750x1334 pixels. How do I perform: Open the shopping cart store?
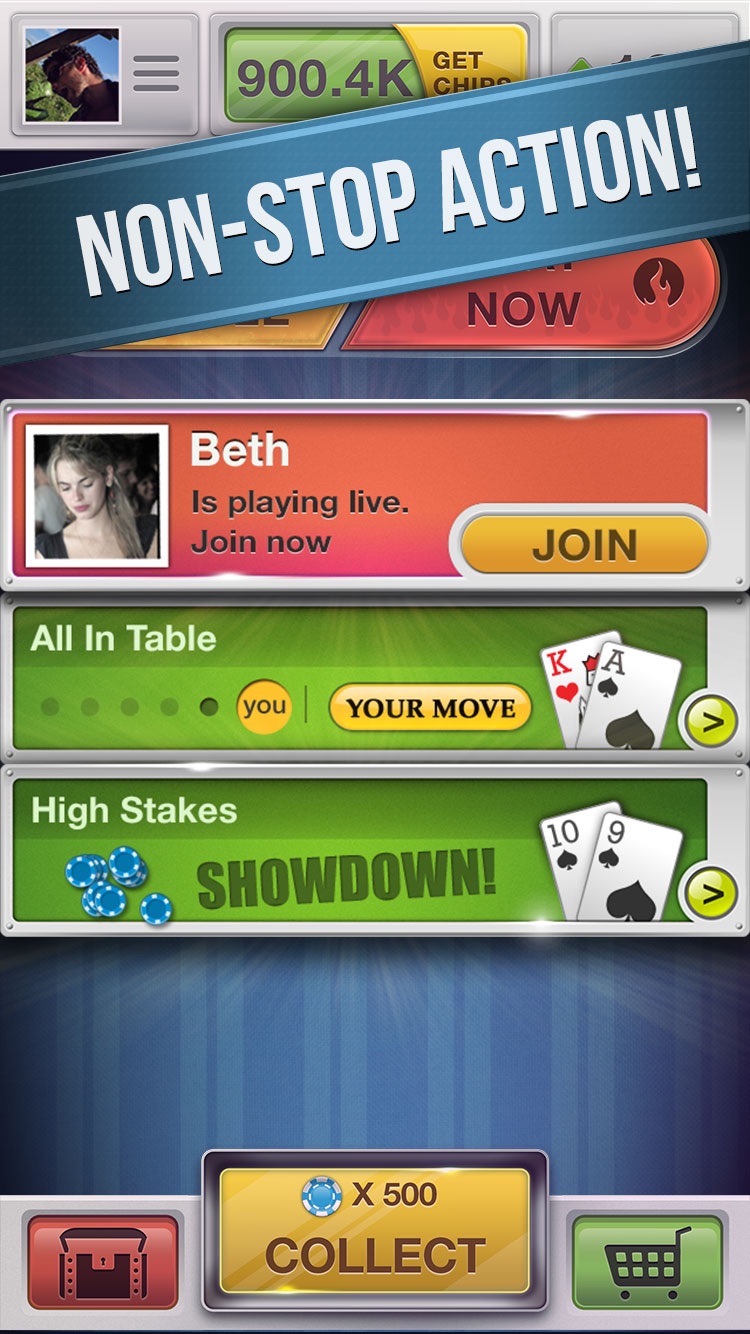pos(647,1262)
